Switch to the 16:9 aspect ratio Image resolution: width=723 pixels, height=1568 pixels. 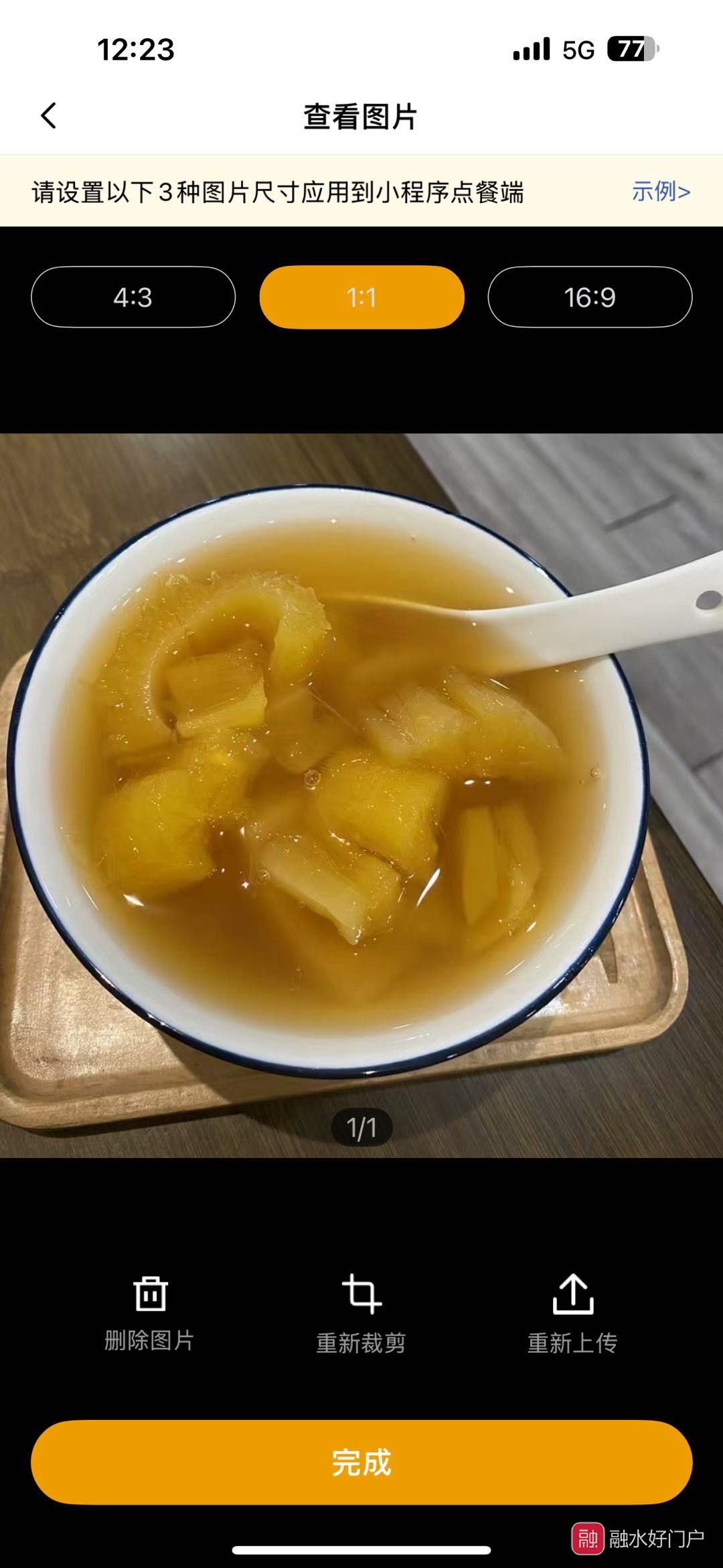coord(590,297)
